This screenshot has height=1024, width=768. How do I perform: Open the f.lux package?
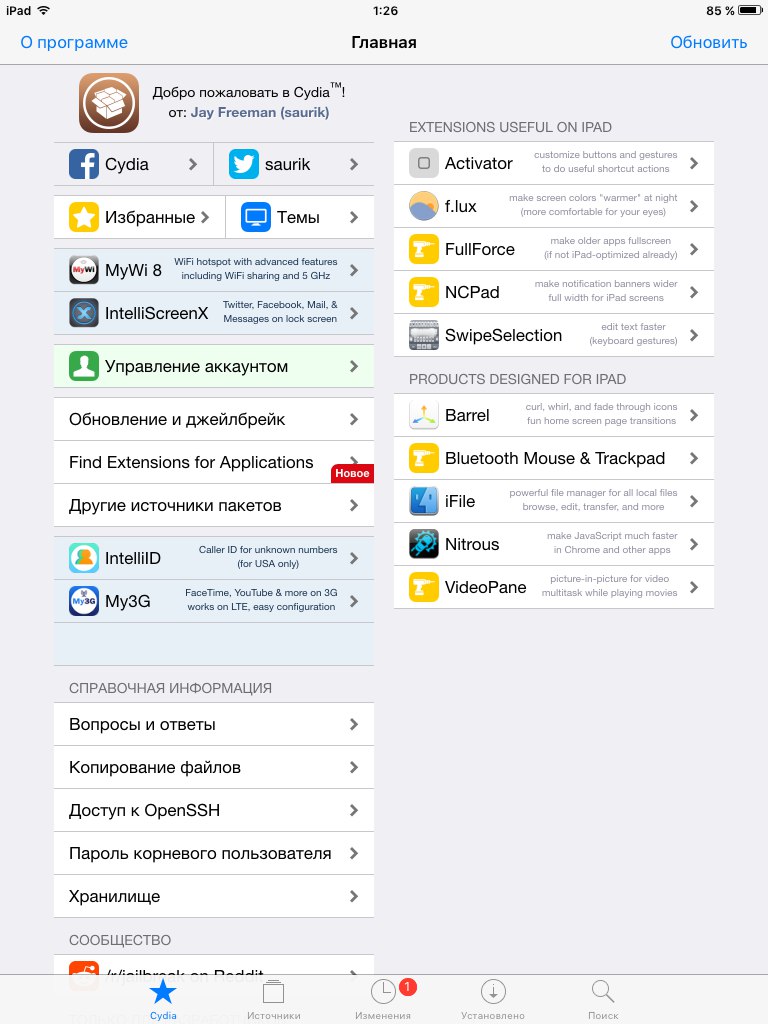[x=553, y=206]
